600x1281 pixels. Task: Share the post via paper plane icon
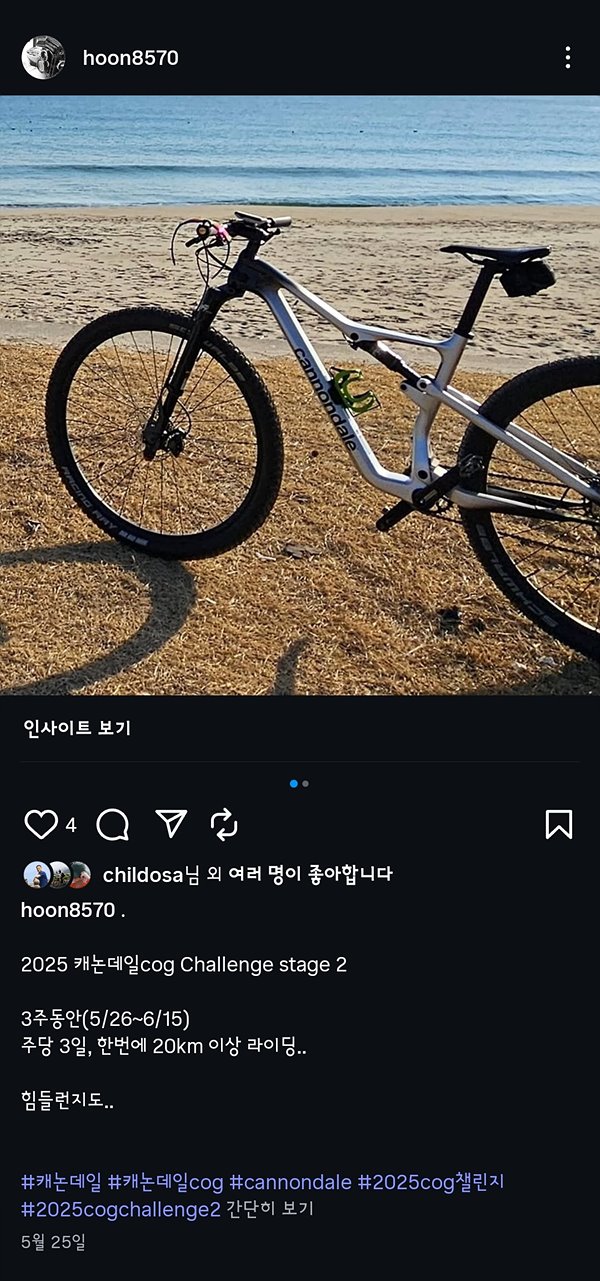171,824
